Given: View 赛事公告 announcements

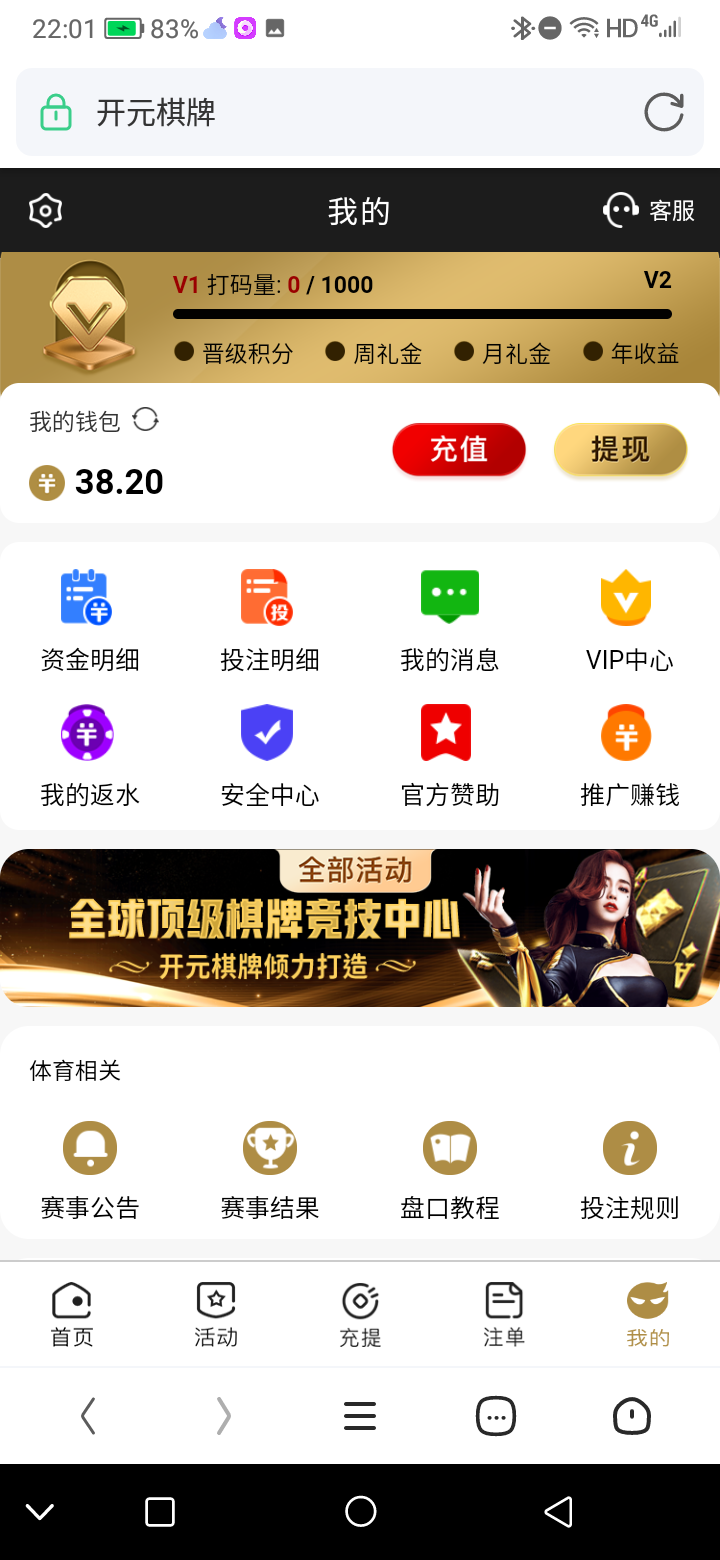Looking at the screenshot, I should click(x=89, y=1170).
